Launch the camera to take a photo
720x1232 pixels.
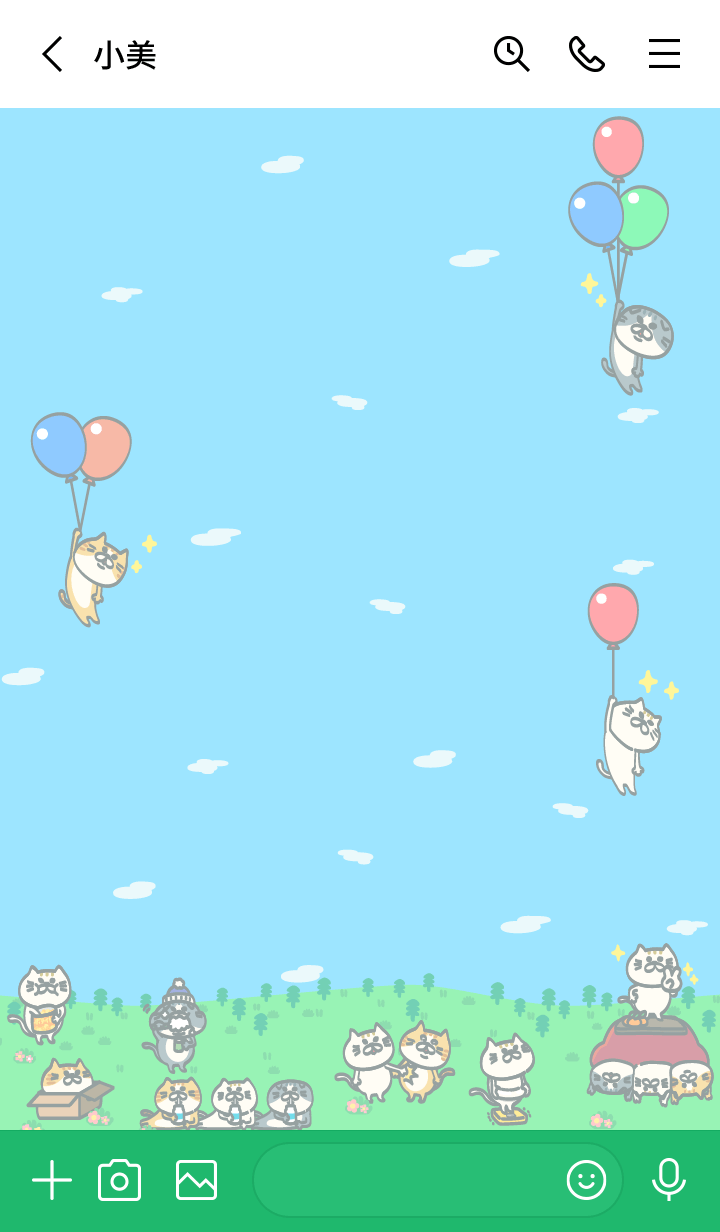[x=120, y=1180]
